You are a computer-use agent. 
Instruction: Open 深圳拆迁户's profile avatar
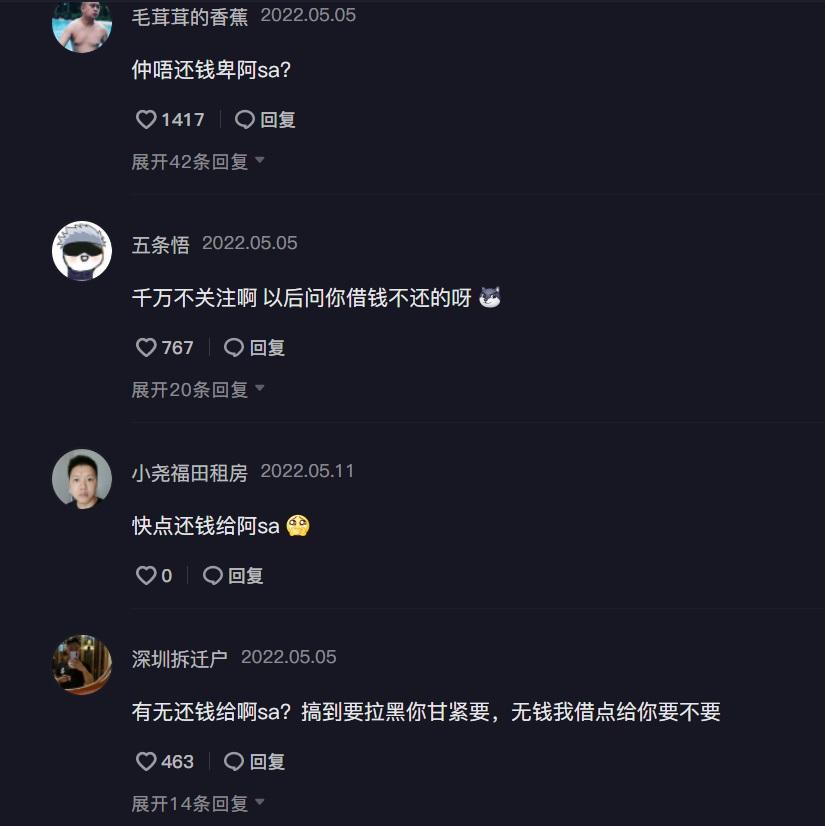81,664
